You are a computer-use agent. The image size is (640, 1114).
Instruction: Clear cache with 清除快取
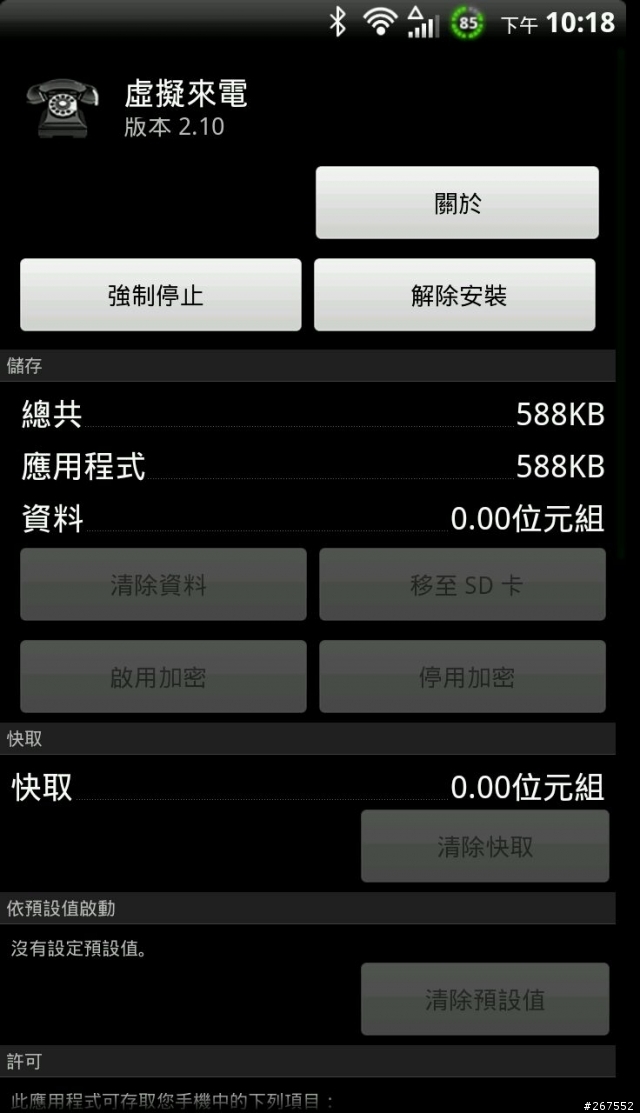tap(485, 847)
